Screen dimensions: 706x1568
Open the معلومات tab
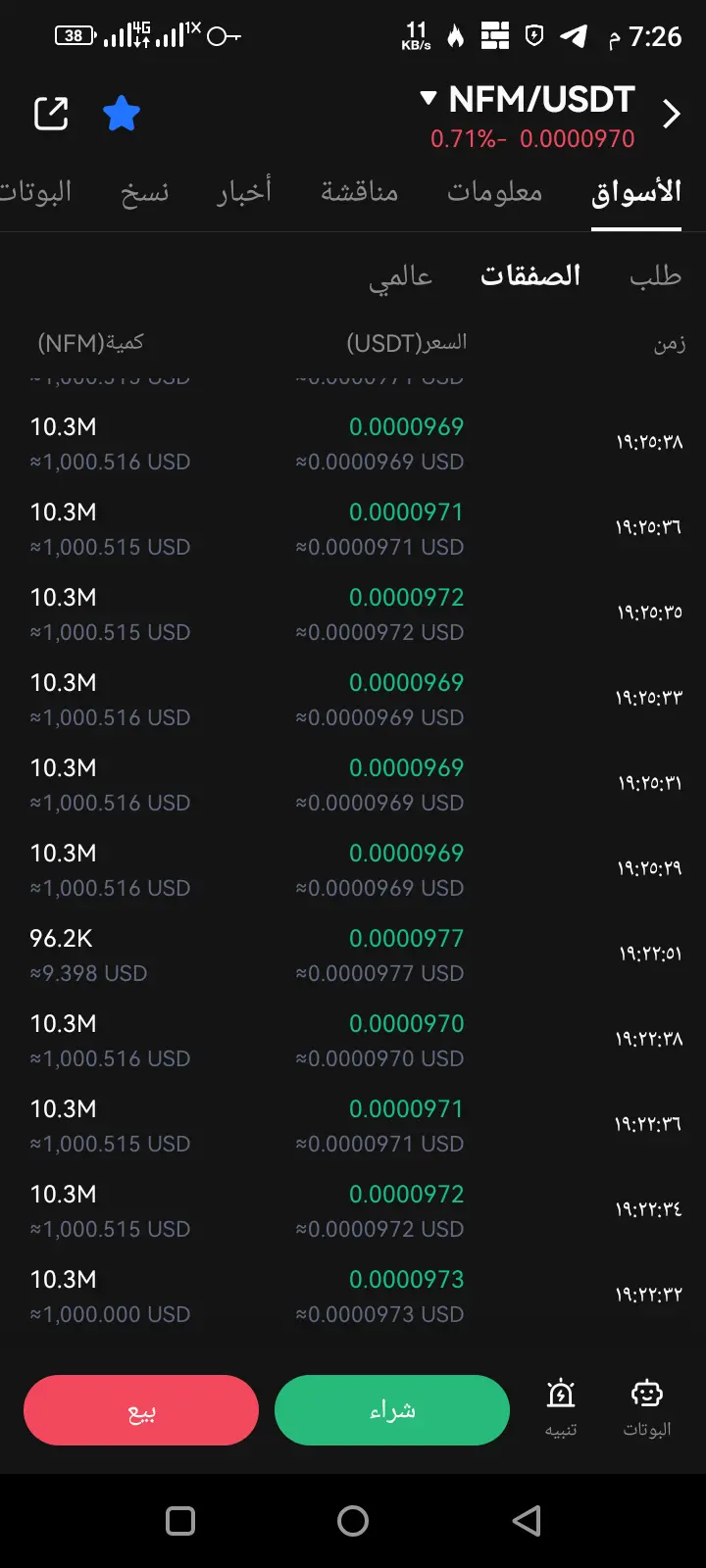click(x=494, y=192)
